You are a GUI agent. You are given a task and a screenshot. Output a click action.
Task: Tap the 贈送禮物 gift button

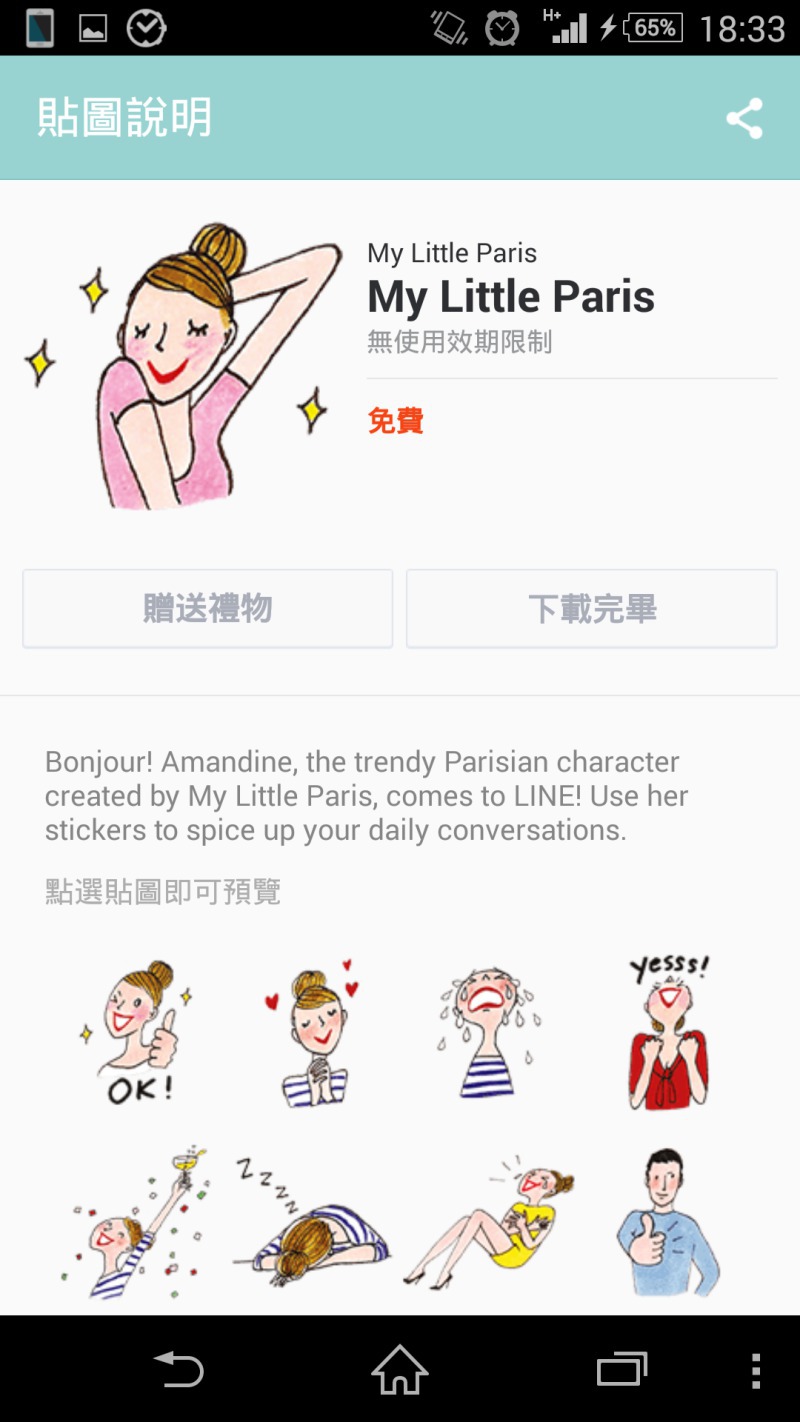[x=208, y=608]
